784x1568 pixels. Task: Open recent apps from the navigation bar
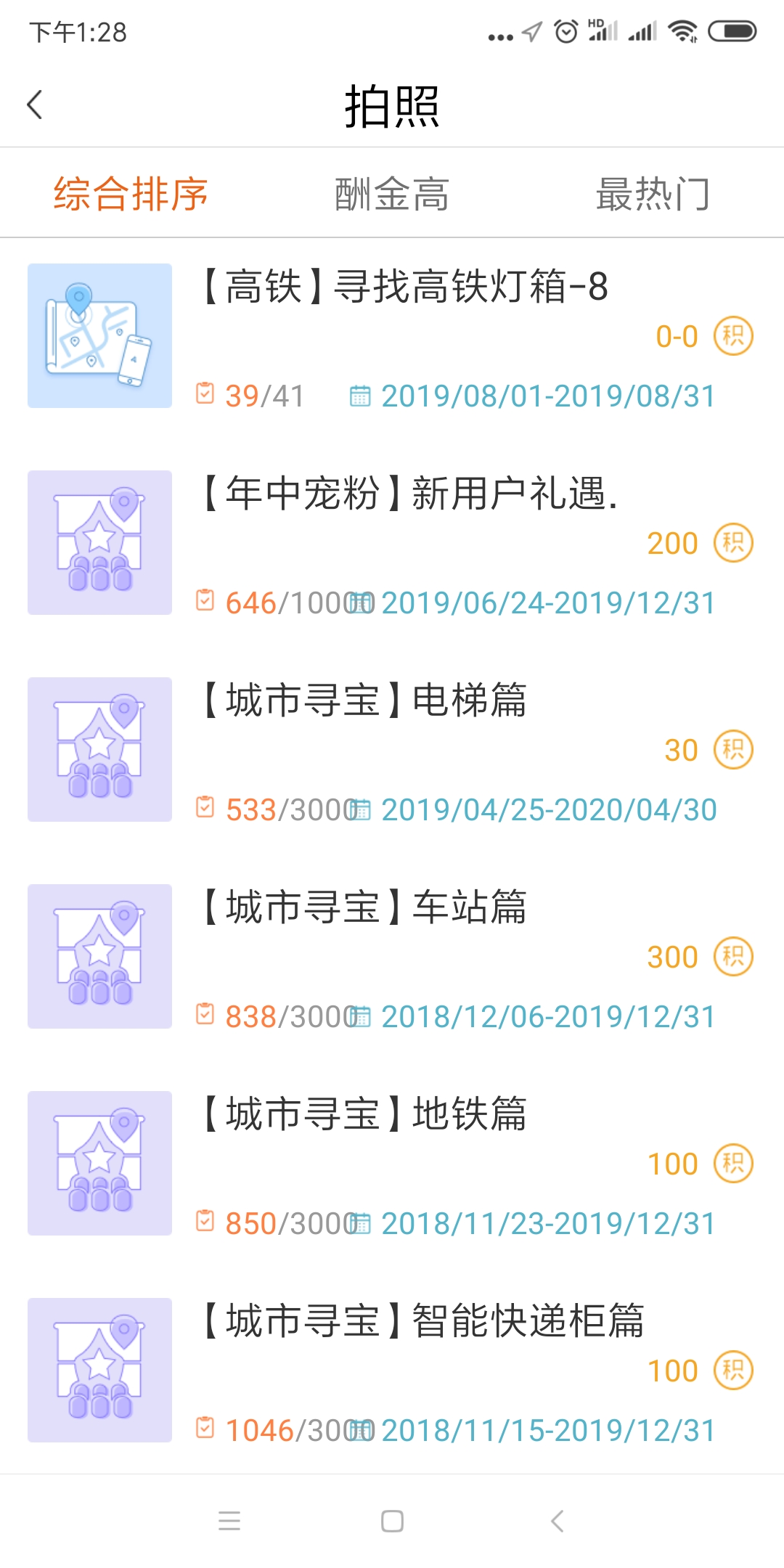(x=229, y=1521)
